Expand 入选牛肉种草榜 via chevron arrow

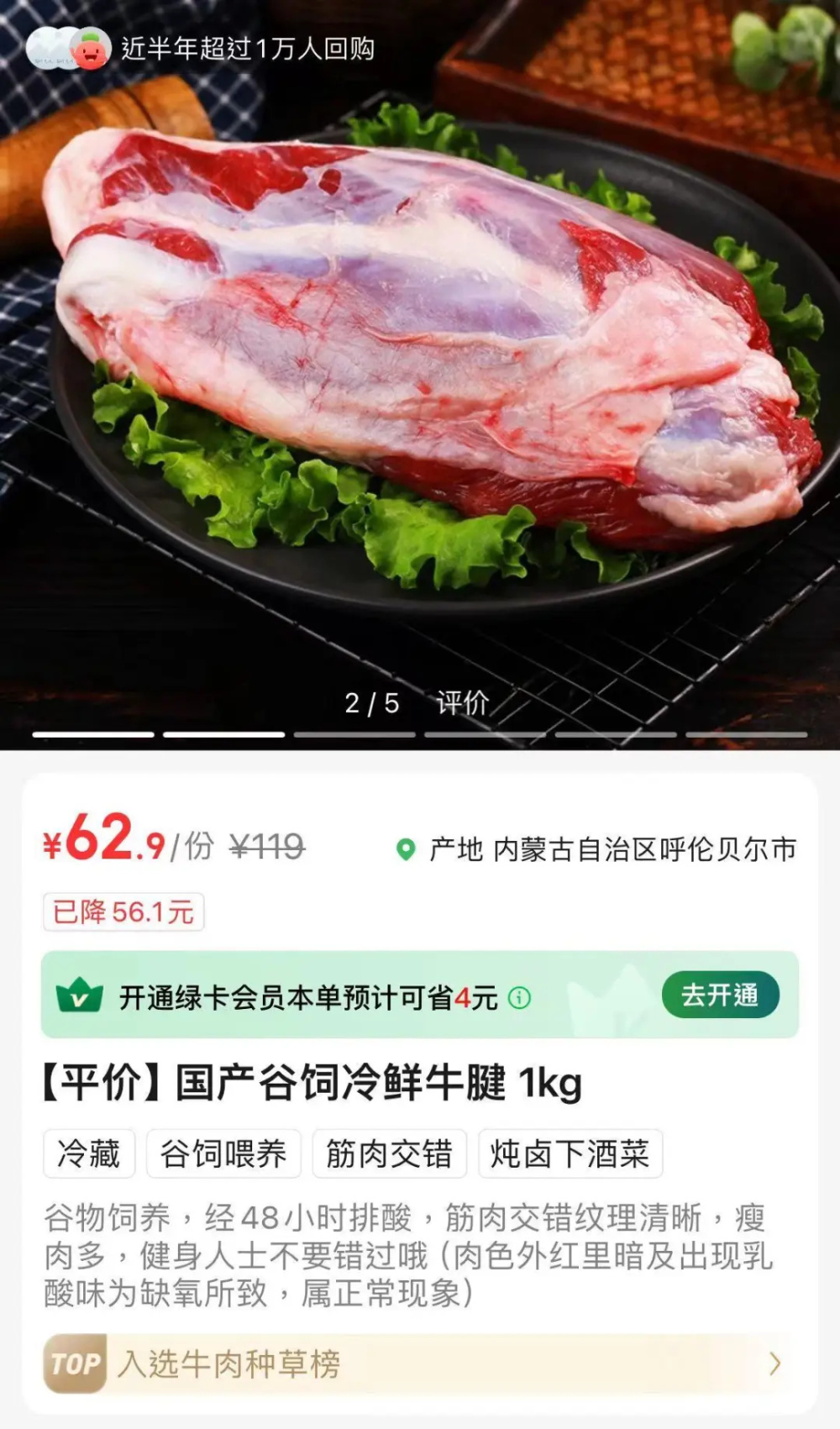tap(774, 1363)
